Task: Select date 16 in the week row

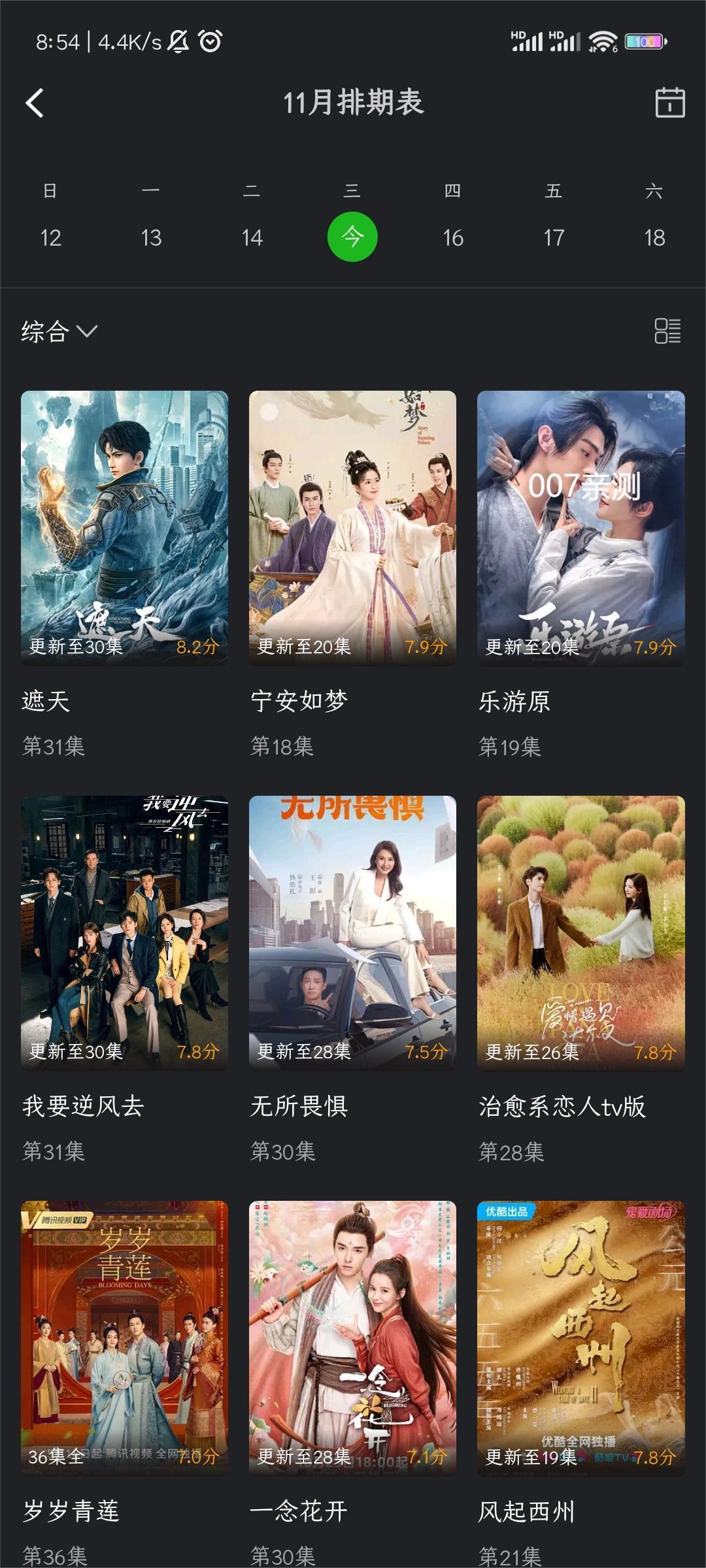Action: (453, 237)
